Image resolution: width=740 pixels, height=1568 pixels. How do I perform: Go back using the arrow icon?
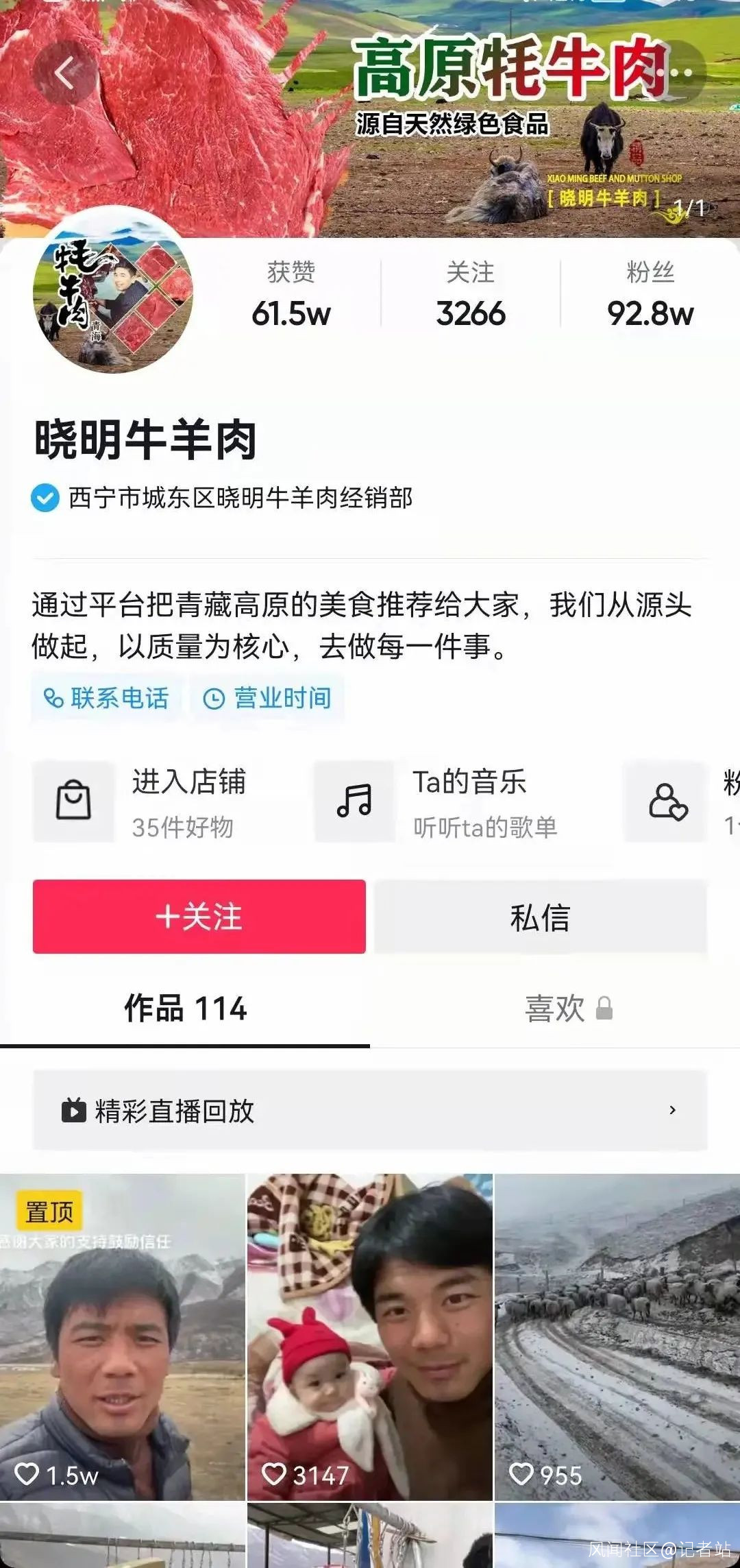[65, 73]
